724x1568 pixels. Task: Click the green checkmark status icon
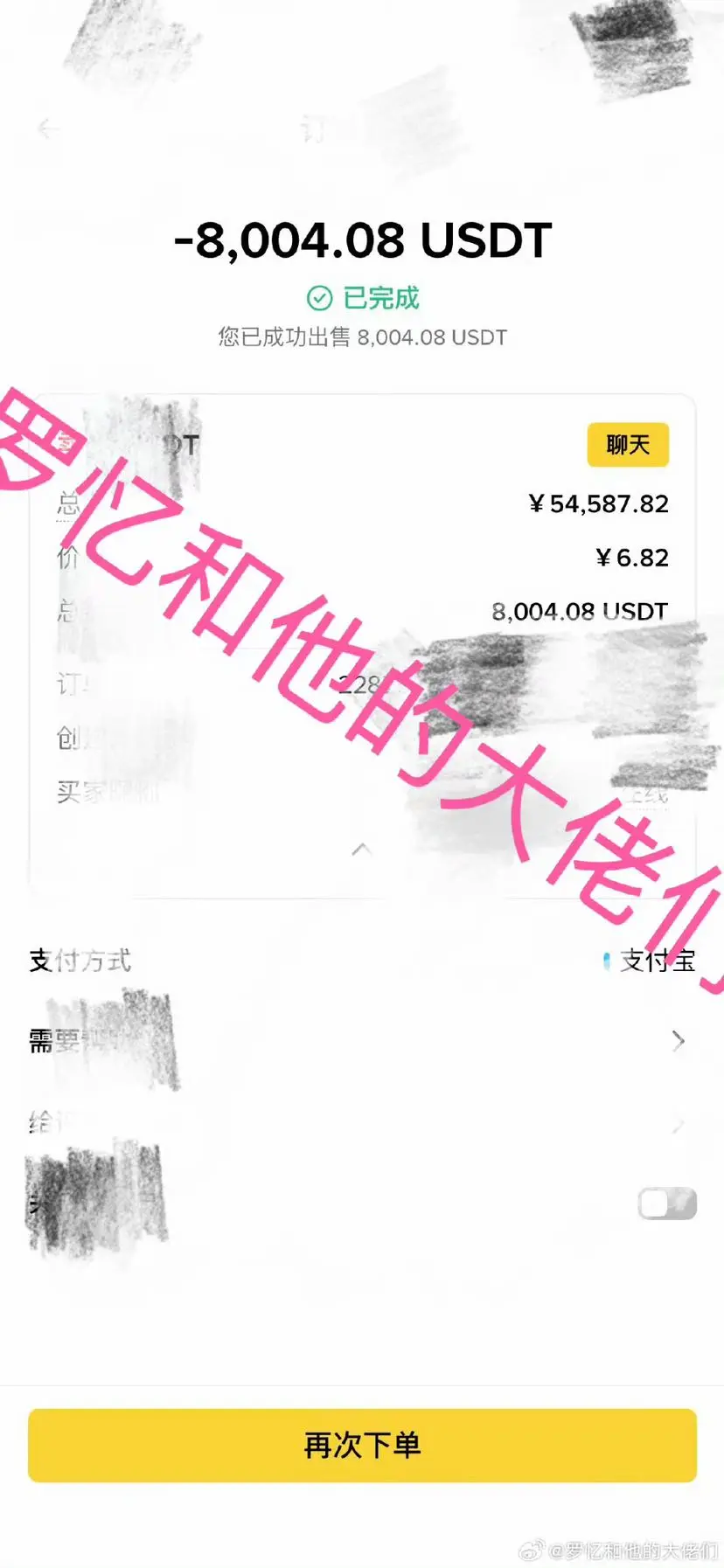[x=319, y=298]
